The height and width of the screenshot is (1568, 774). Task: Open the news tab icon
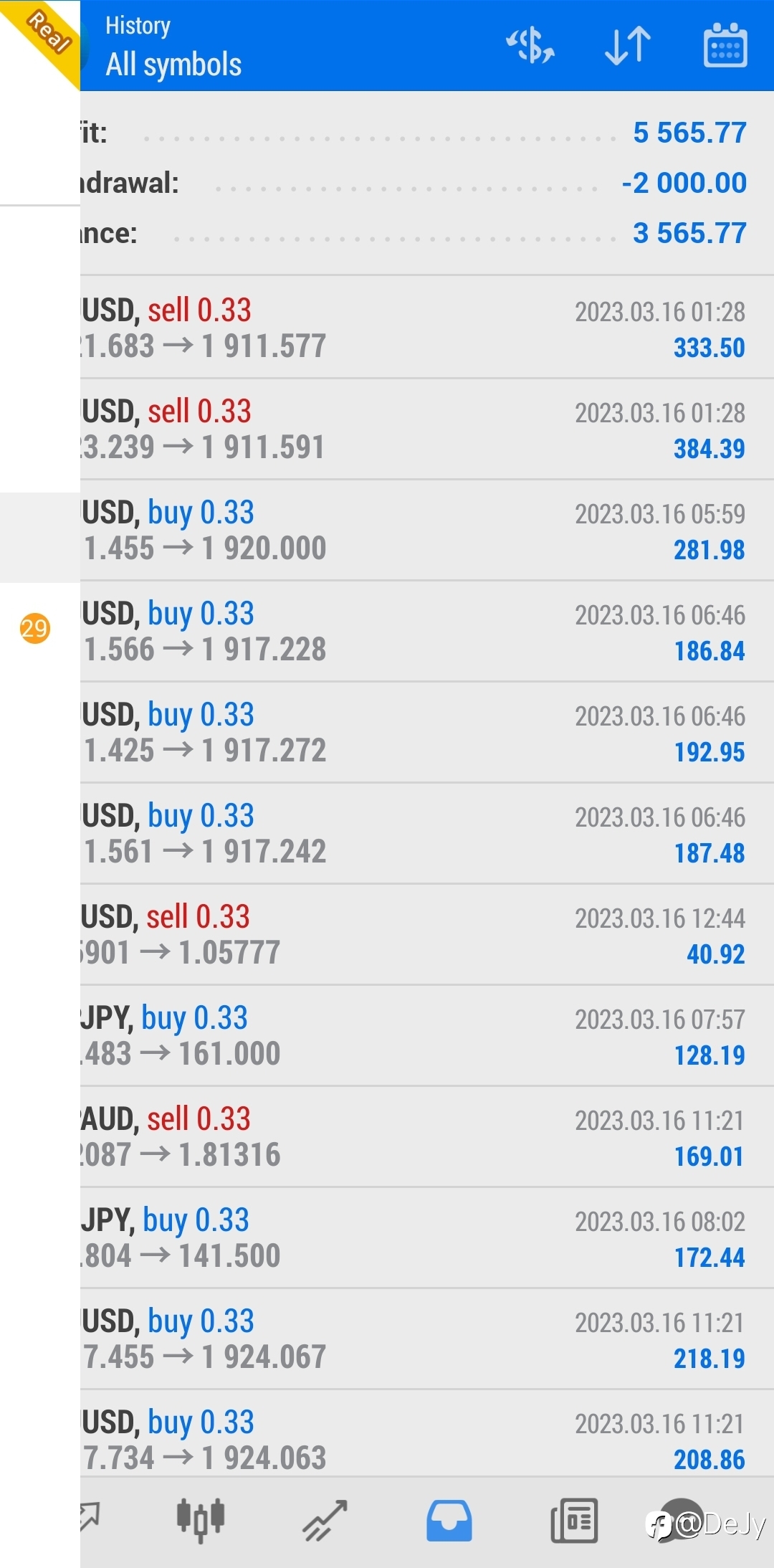pyautogui.click(x=574, y=1520)
